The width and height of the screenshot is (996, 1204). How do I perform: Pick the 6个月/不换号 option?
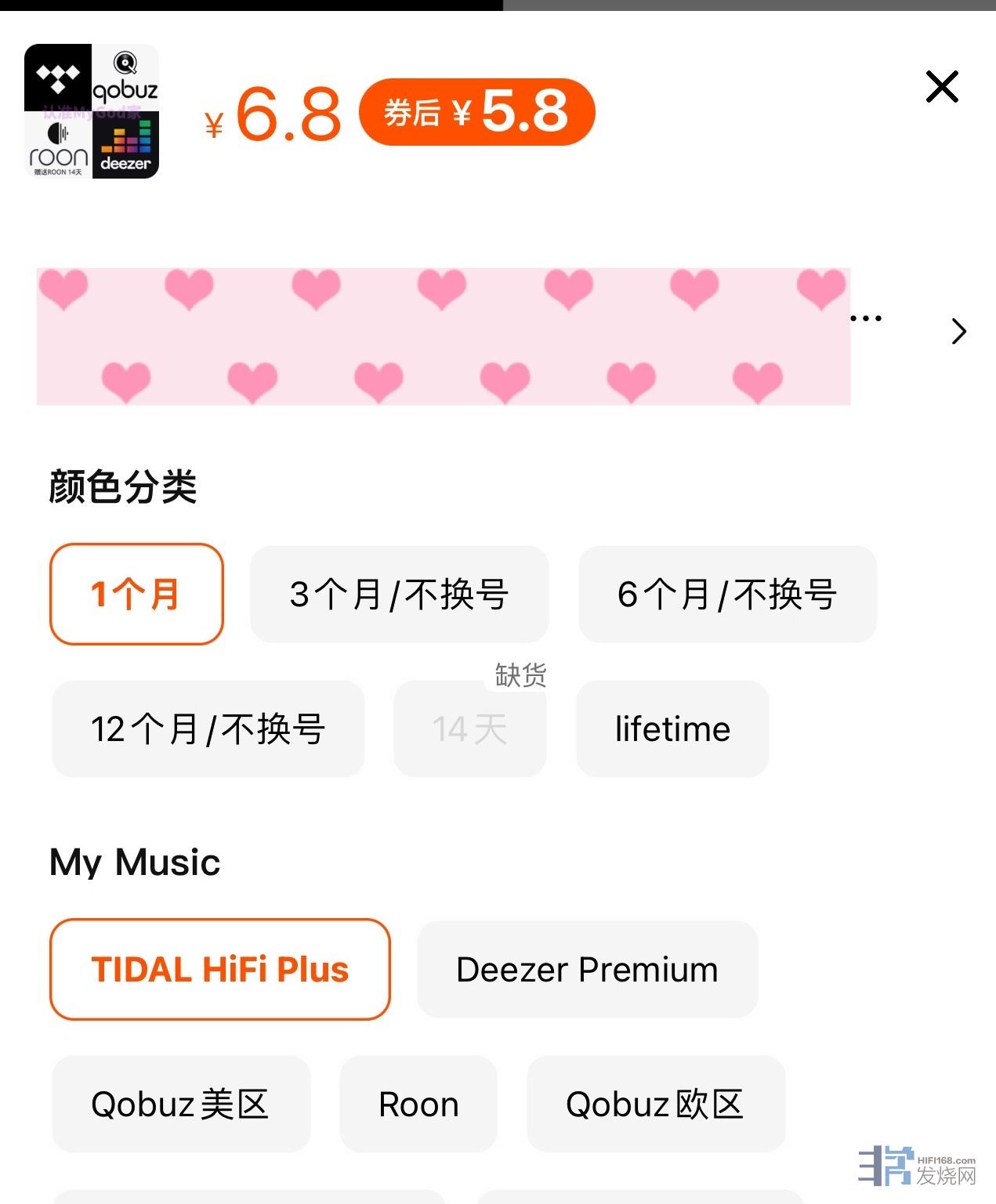pos(726,594)
